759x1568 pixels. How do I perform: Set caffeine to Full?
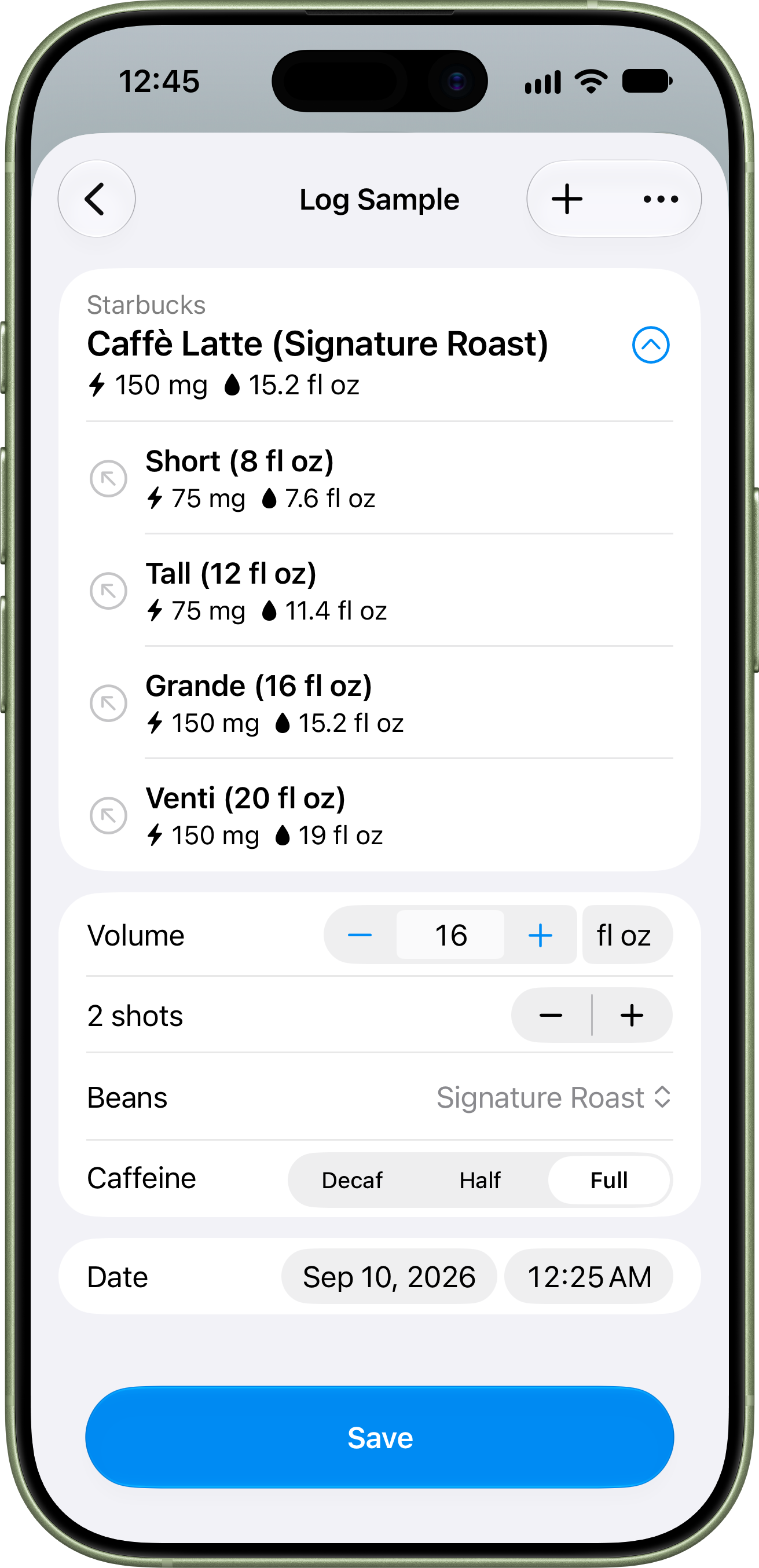[x=609, y=1180]
